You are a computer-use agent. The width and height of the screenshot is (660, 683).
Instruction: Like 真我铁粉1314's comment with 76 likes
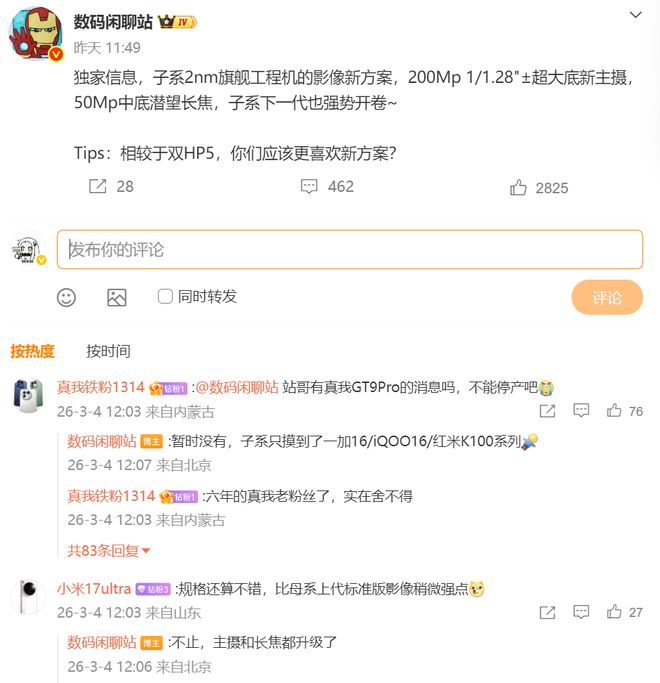tap(614, 411)
